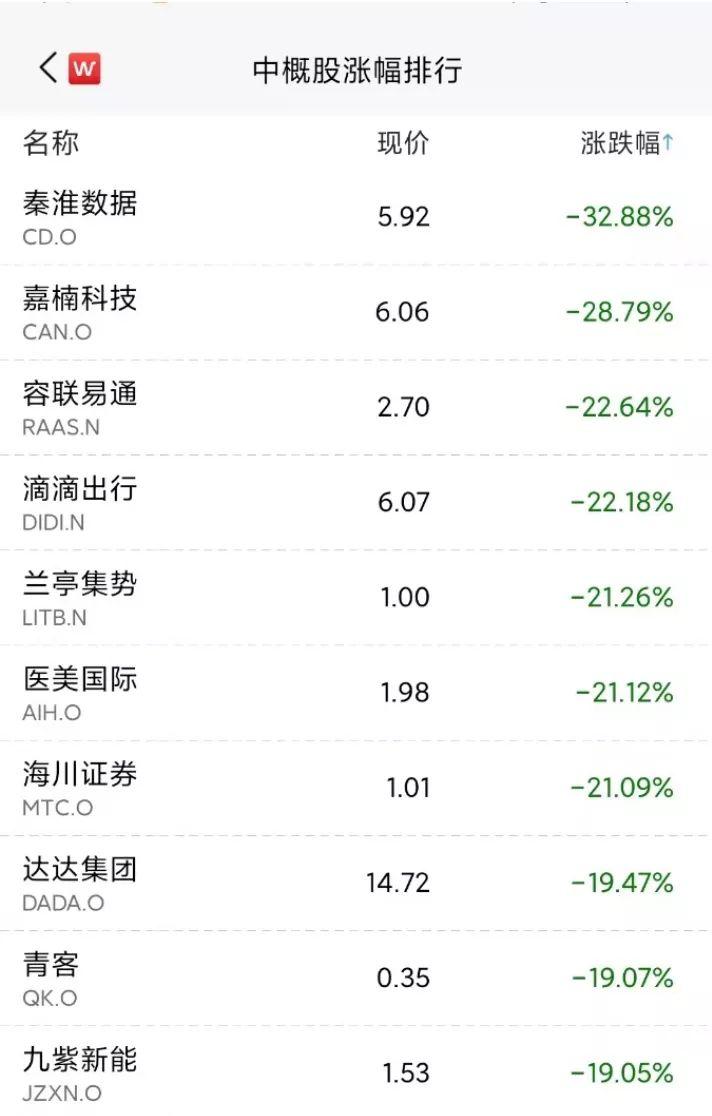The height and width of the screenshot is (1116, 712).
Task: Open the stock 医美国际 AIH.O
Action: click(x=80, y=692)
